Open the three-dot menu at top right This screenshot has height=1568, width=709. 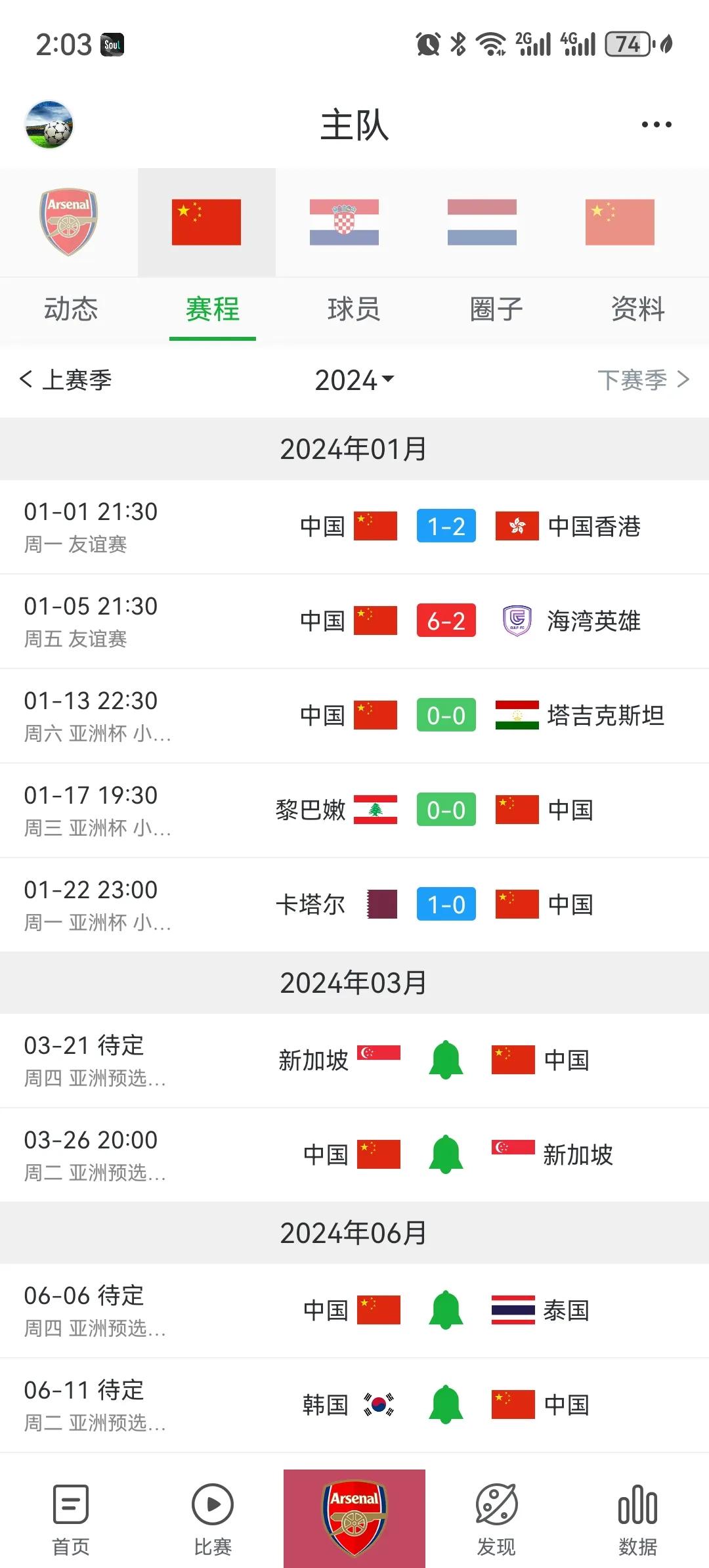(656, 125)
